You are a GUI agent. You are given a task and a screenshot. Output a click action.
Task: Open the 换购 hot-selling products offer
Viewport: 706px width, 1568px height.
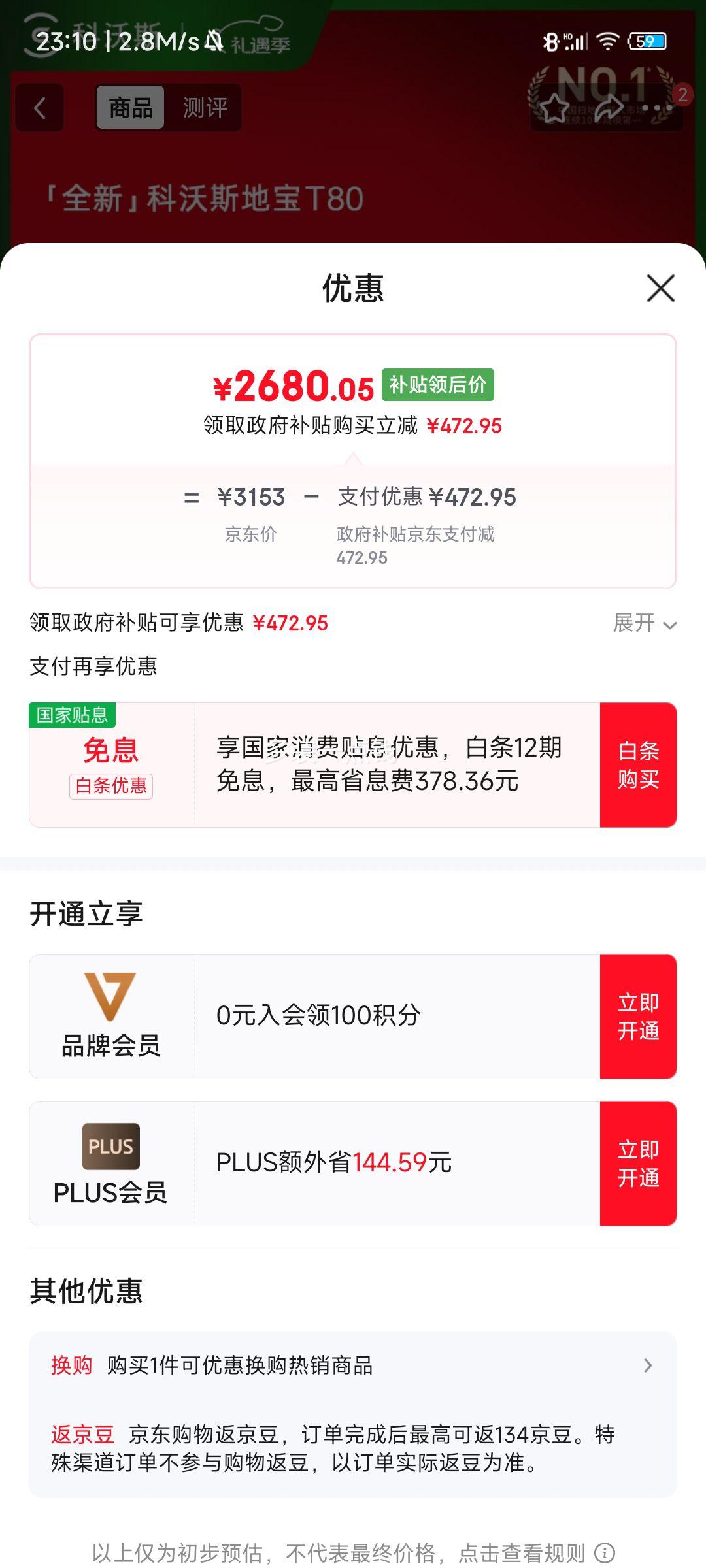pyautogui.click(x=353, y=1365)
